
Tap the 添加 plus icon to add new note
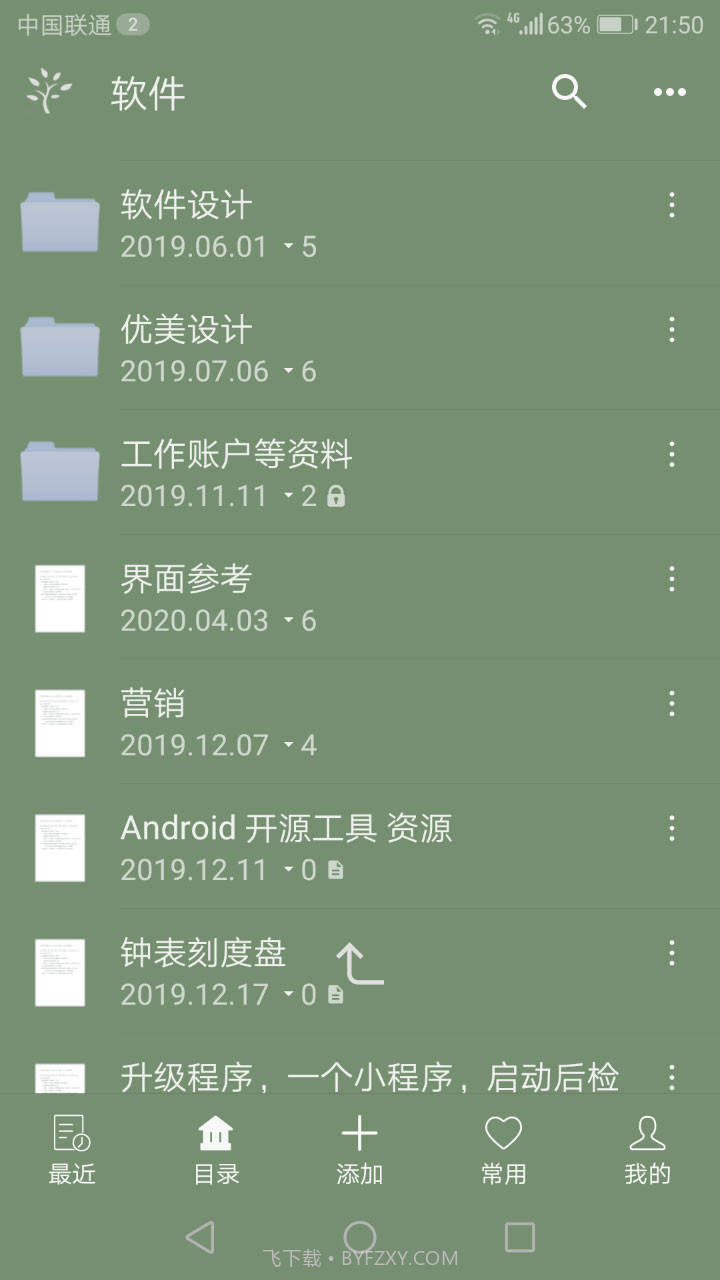pyautogui.click(x=360, y=1133)
